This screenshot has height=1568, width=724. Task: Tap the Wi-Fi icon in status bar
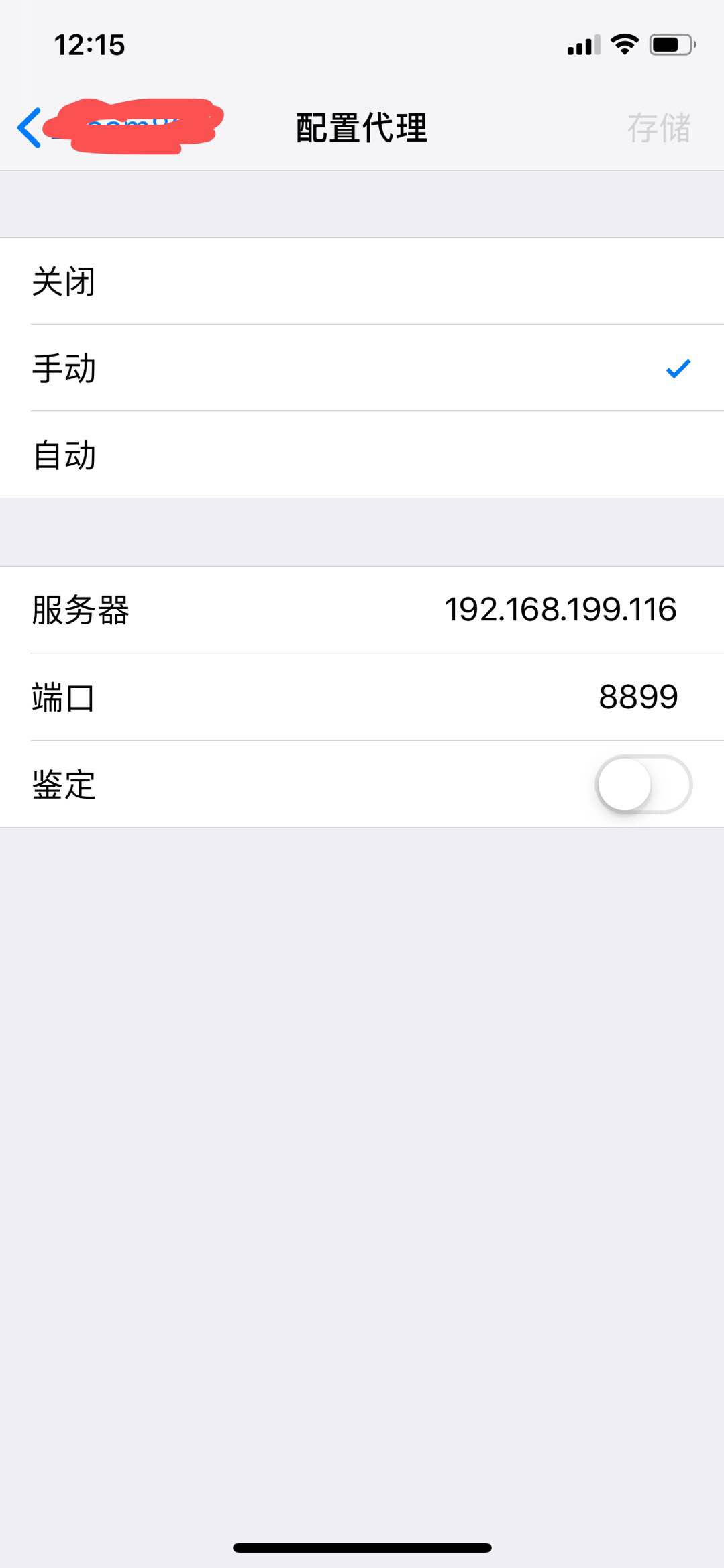click(623, 43)
